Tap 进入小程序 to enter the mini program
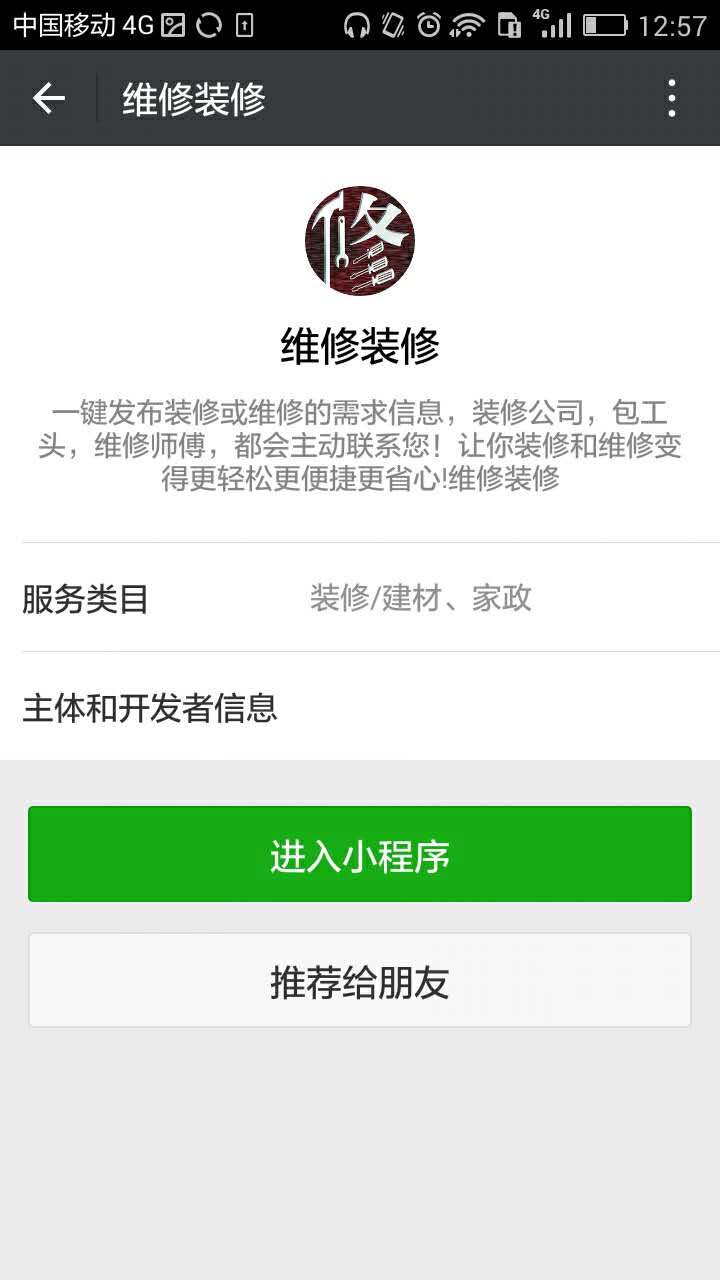 (x=360, y=855)
